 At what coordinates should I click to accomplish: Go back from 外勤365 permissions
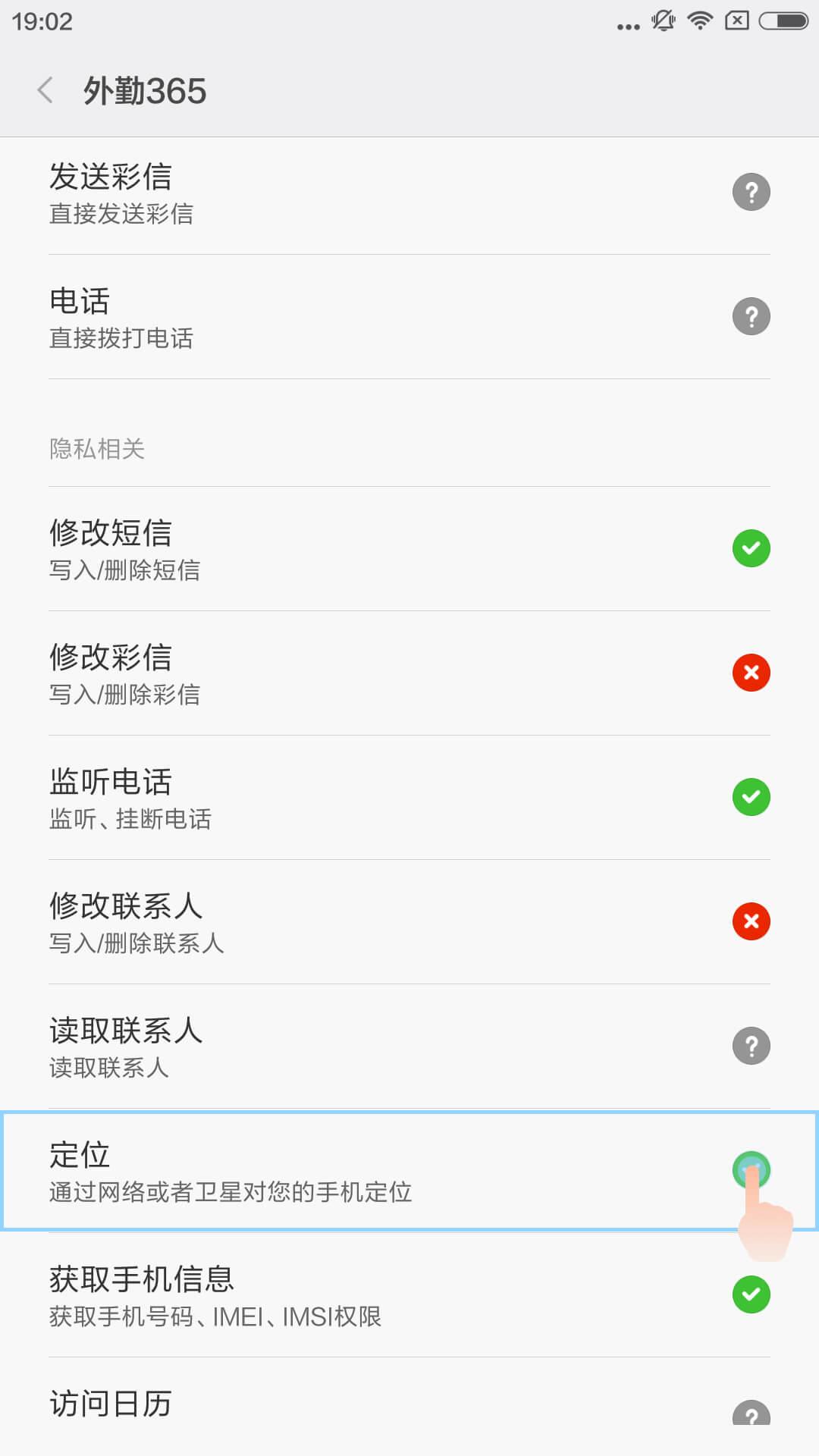[x=45, y=90]
